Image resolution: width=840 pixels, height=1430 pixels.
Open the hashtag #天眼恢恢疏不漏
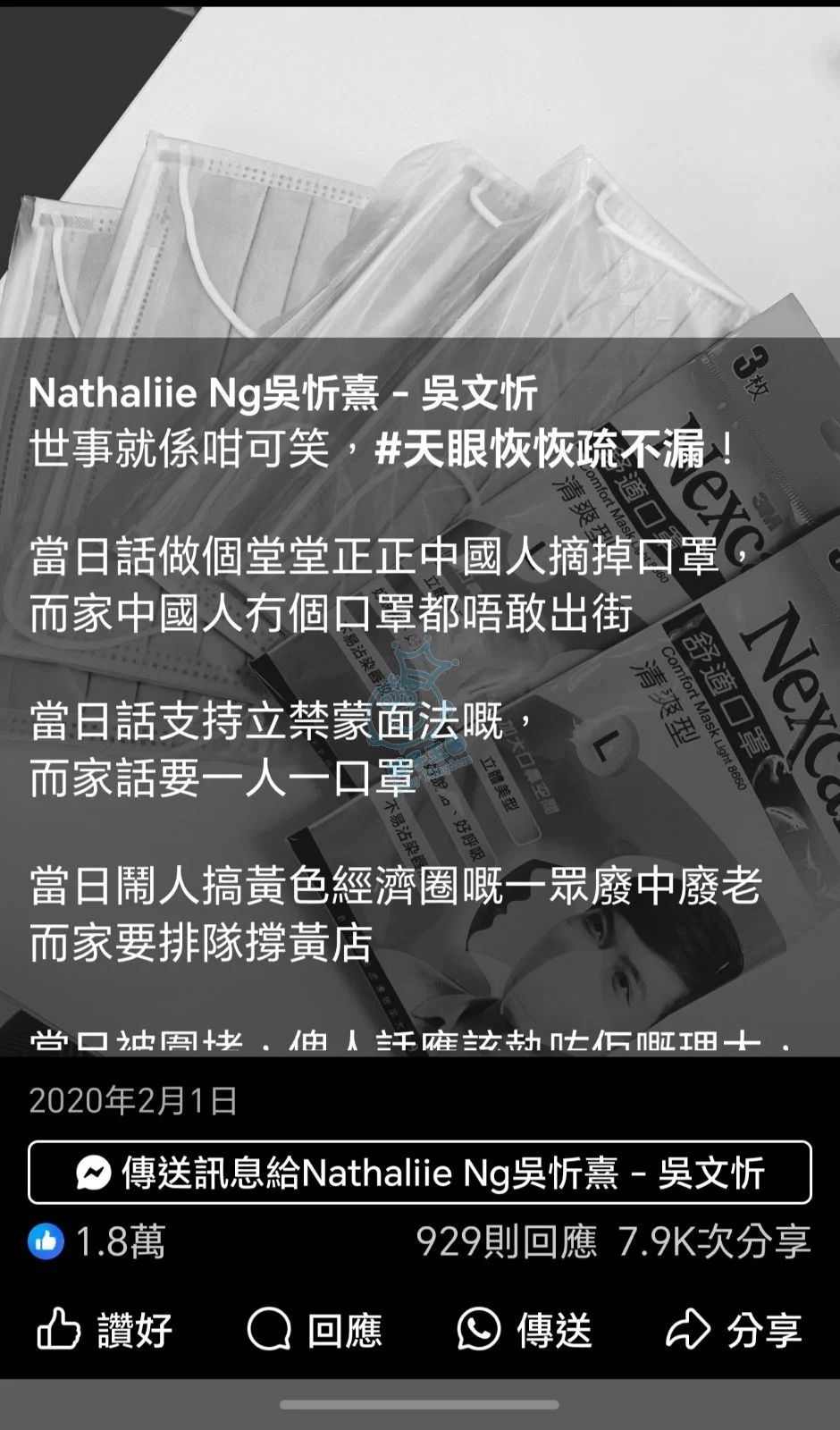point(539,448)
